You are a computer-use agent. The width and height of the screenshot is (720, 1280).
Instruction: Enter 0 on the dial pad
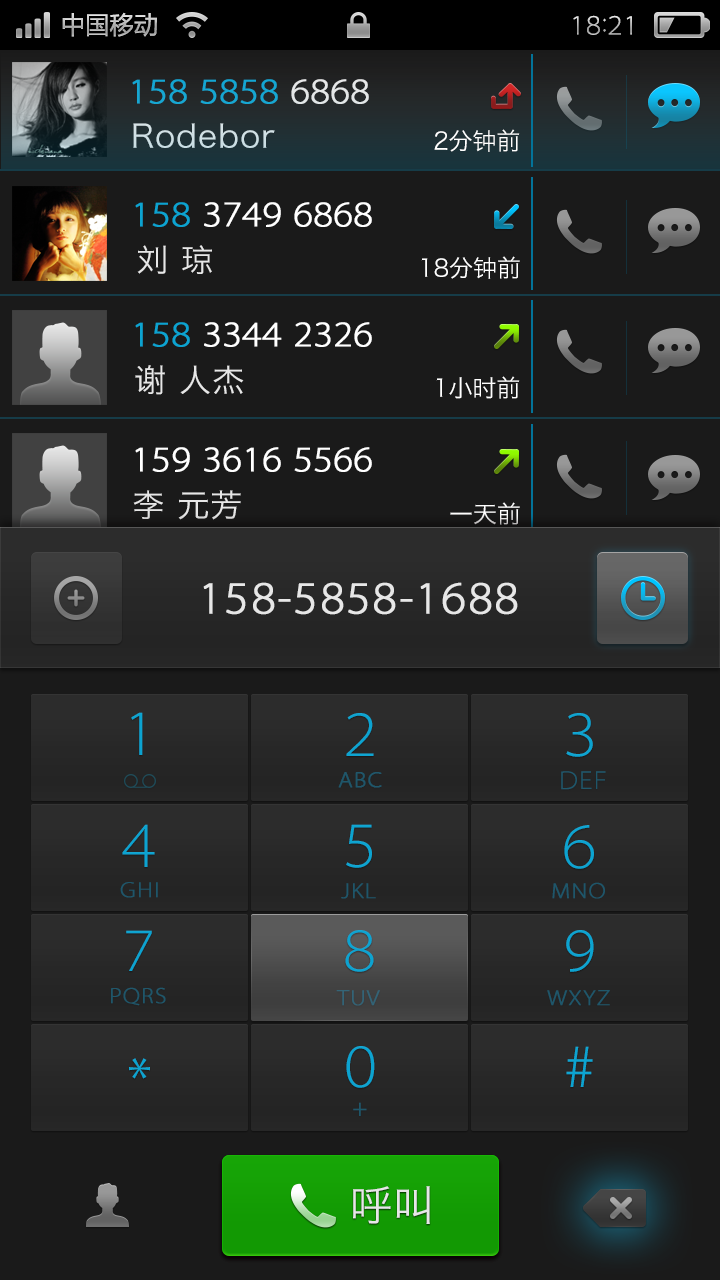tap(359, 1077)
